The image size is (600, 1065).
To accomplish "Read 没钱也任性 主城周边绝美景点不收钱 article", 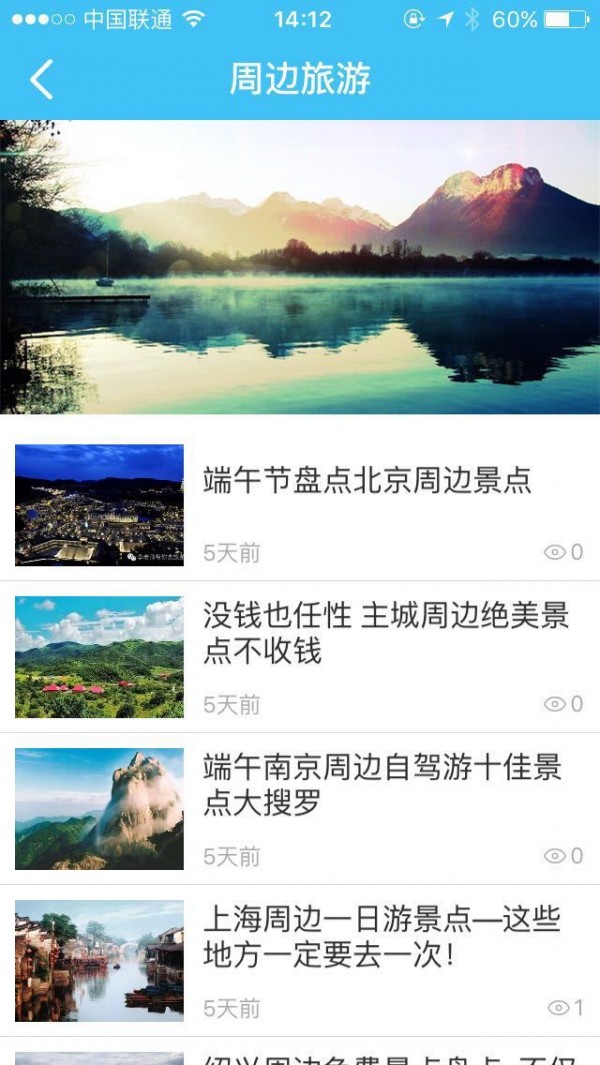I will (x=385, y=634).
